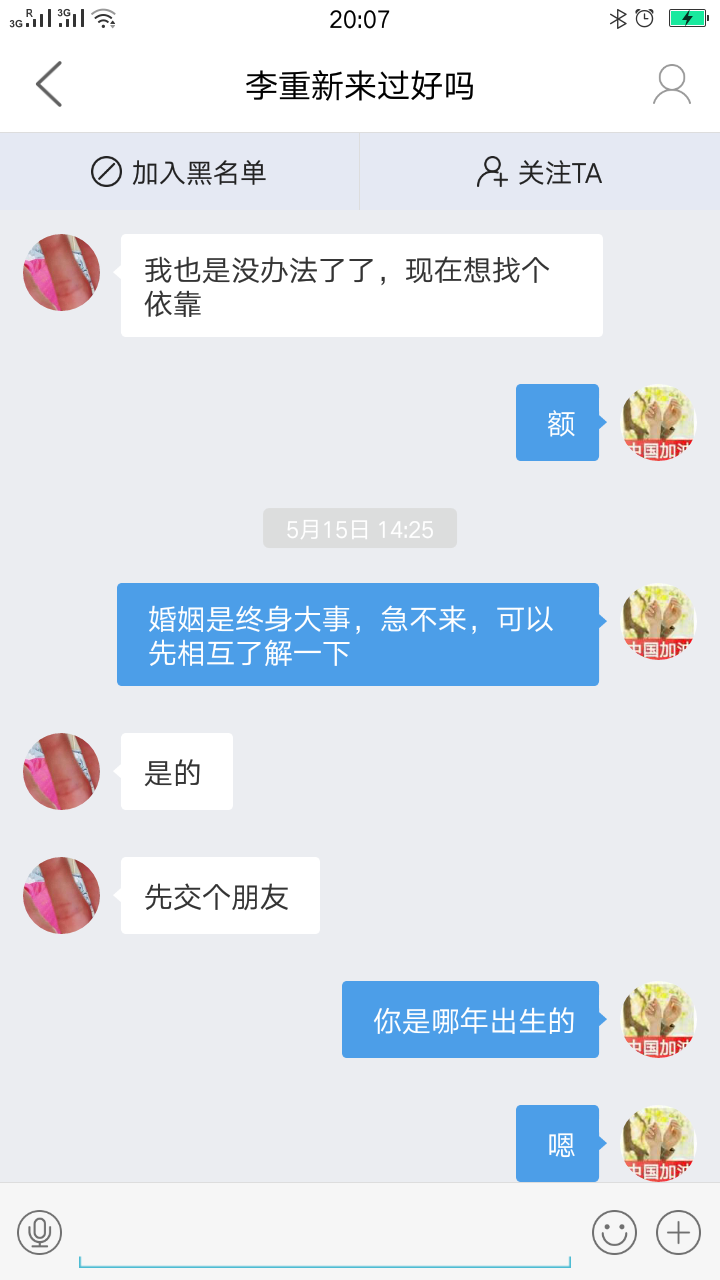Image resolution: width=720 pixels, height=1280 pixels.
Task: Open the emoji smiley picker
Action: tap(614, 1232)
